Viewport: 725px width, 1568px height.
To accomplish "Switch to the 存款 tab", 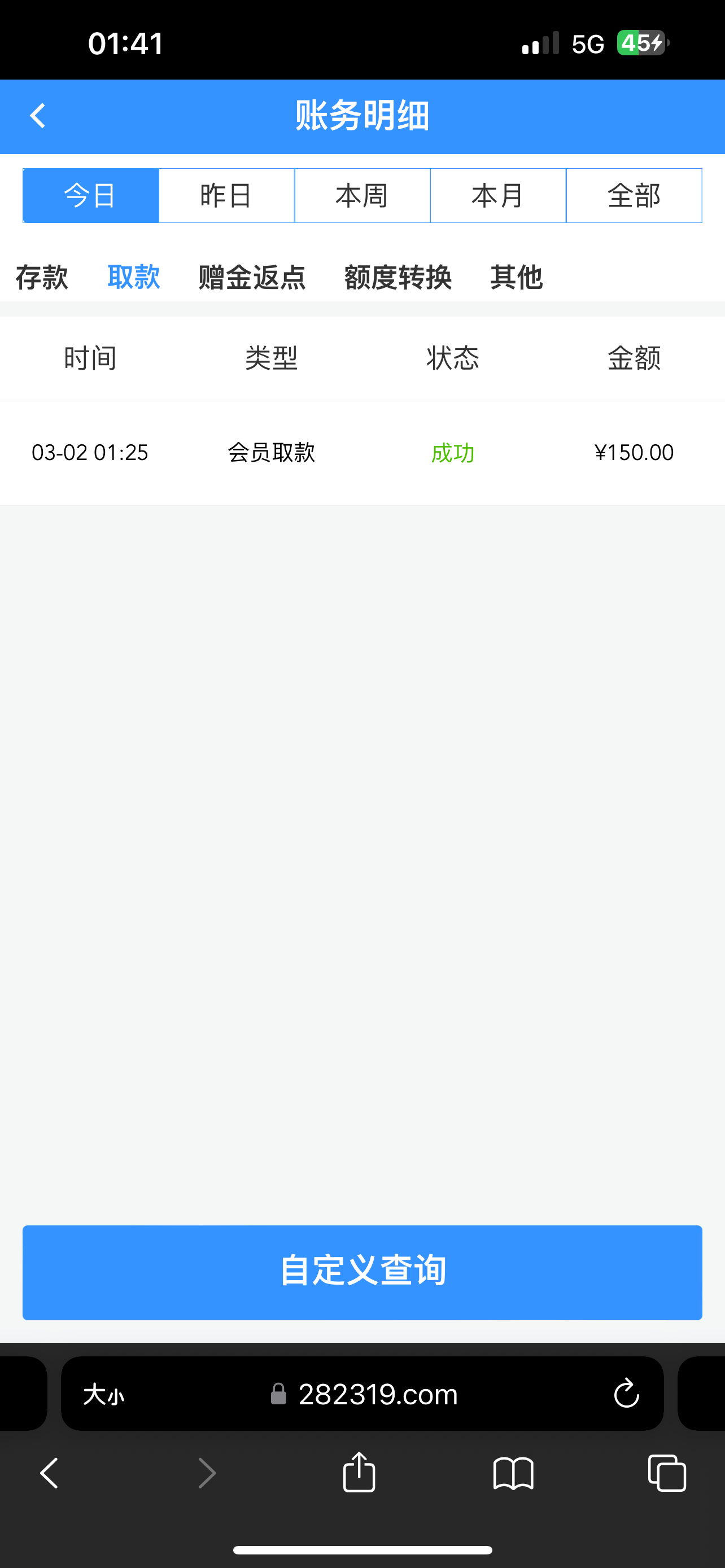I will tap(41, 278).
